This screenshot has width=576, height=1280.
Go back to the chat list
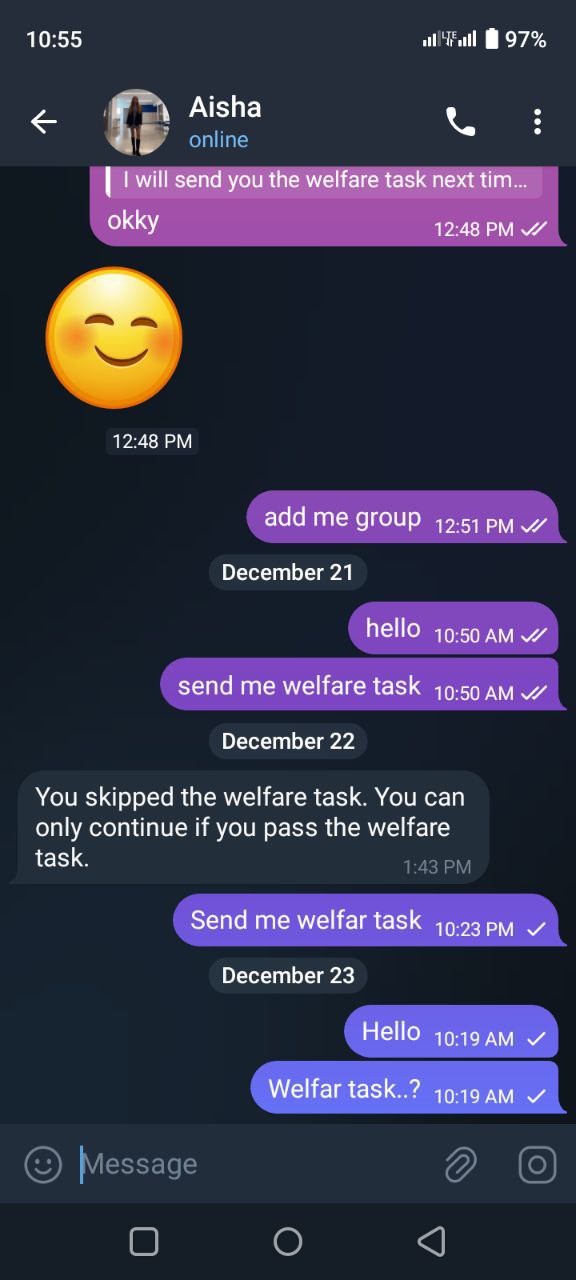[43, 122]
